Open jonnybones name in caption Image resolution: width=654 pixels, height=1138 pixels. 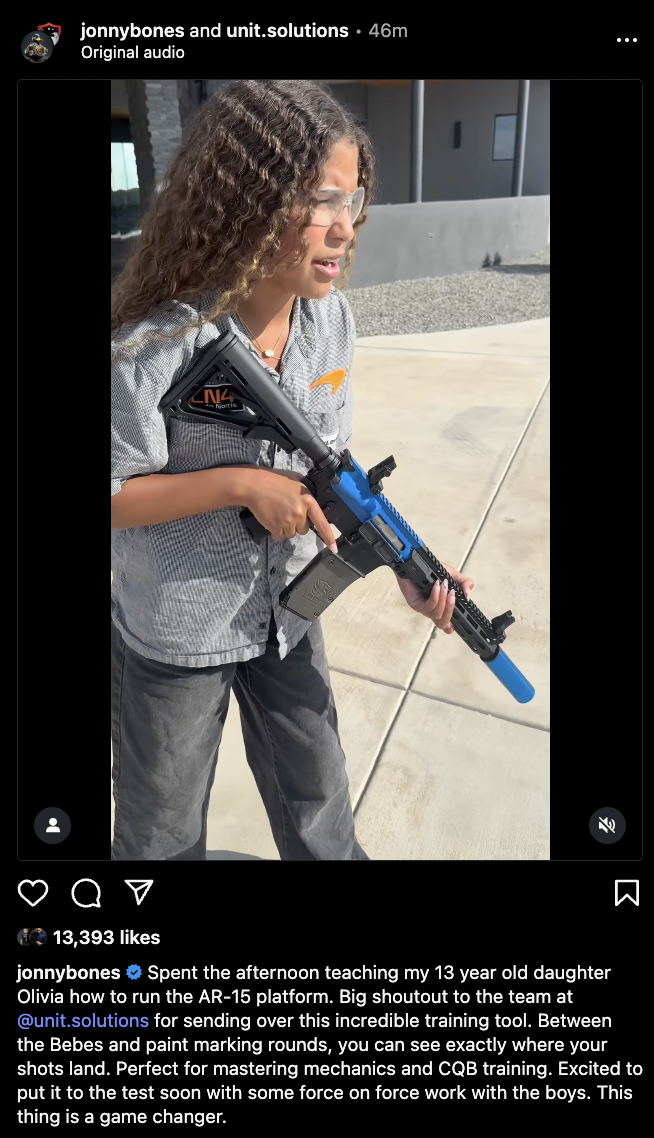pyautogui.click(x=68, y=973)
